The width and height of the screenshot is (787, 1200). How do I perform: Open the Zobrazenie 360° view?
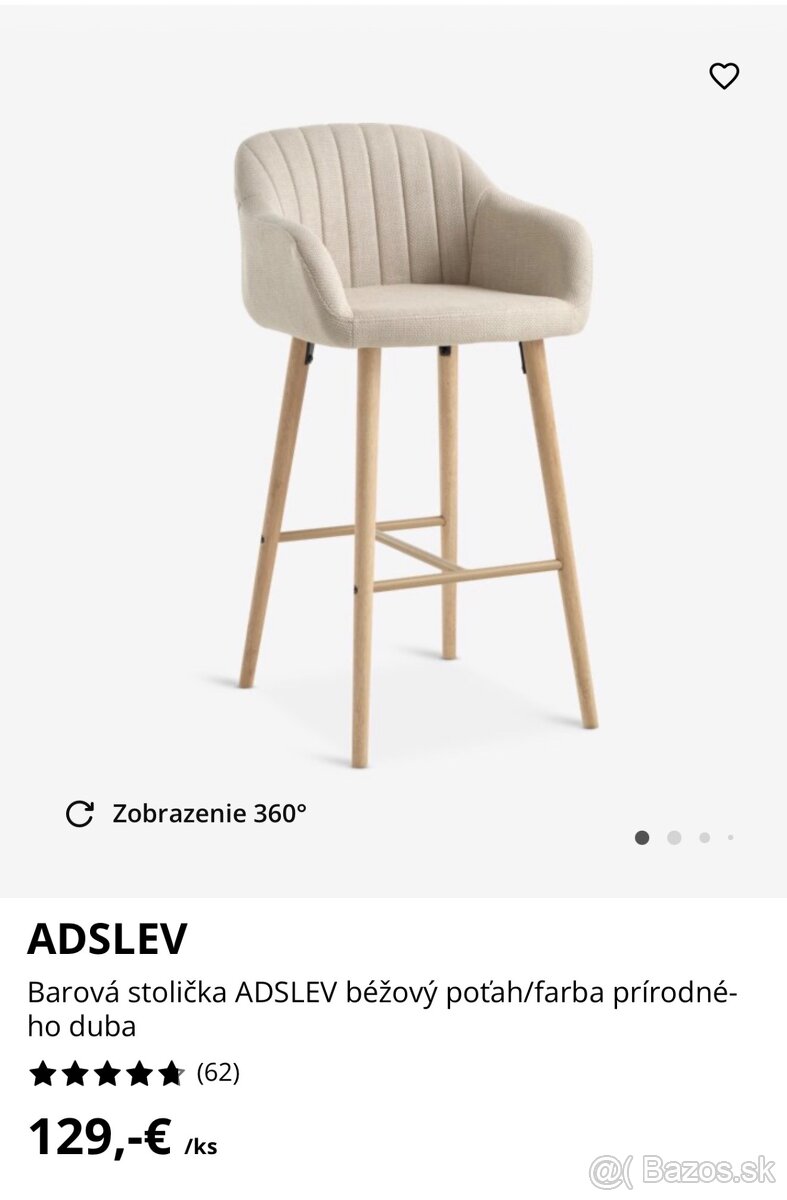186,813
